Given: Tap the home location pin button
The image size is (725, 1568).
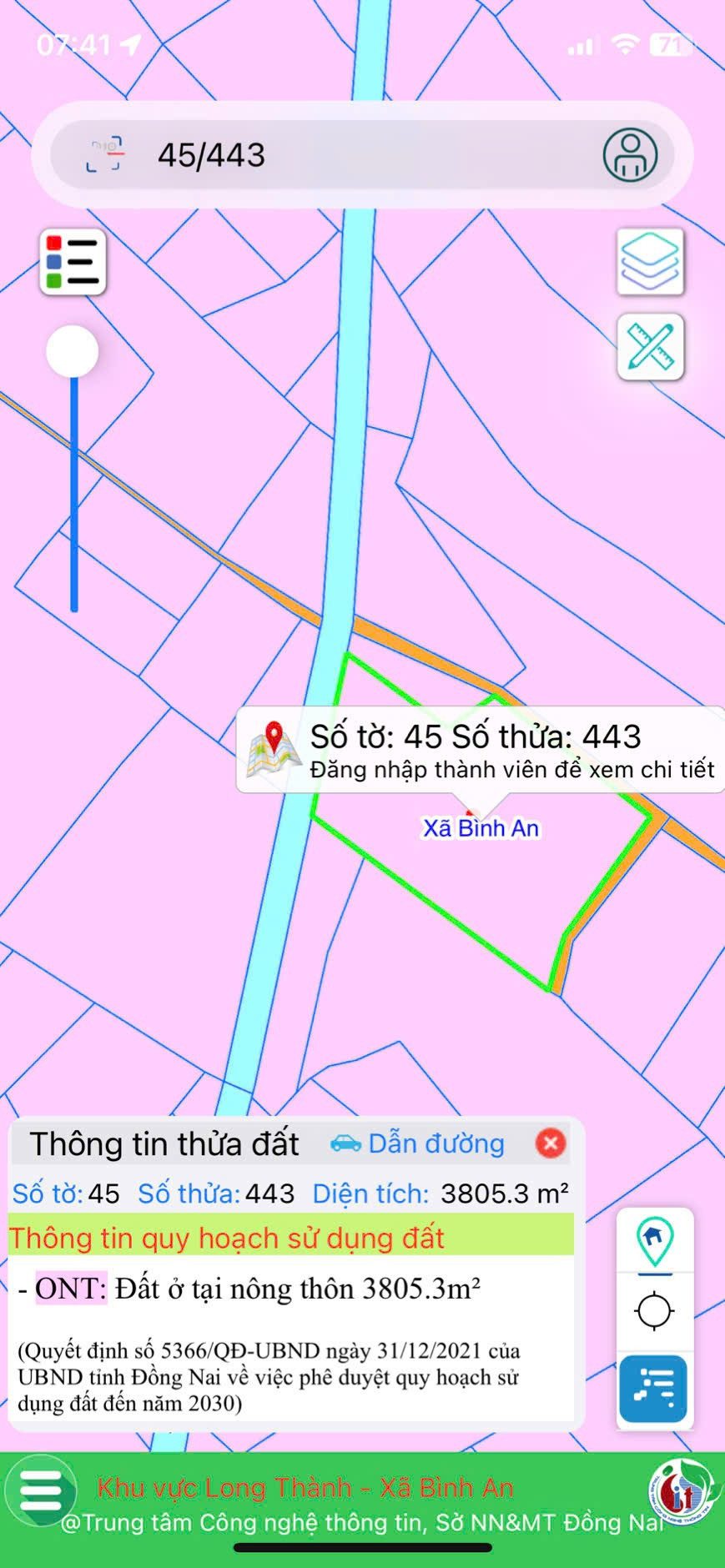Looking at the screenshot, I should [x=655, y=1241].
